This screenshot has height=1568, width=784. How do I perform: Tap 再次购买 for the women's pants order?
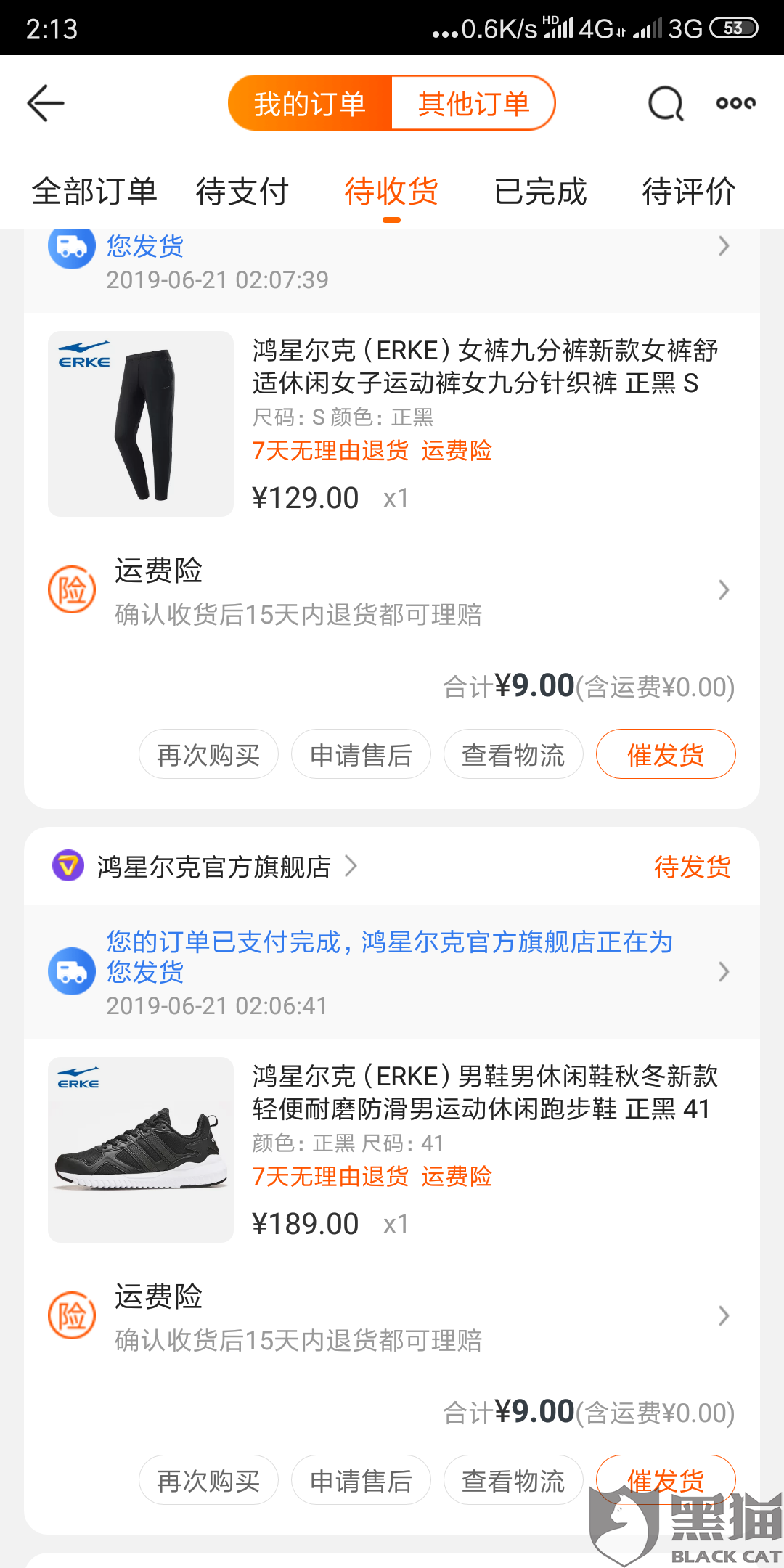pyautogui.click(x=208, y=754)
